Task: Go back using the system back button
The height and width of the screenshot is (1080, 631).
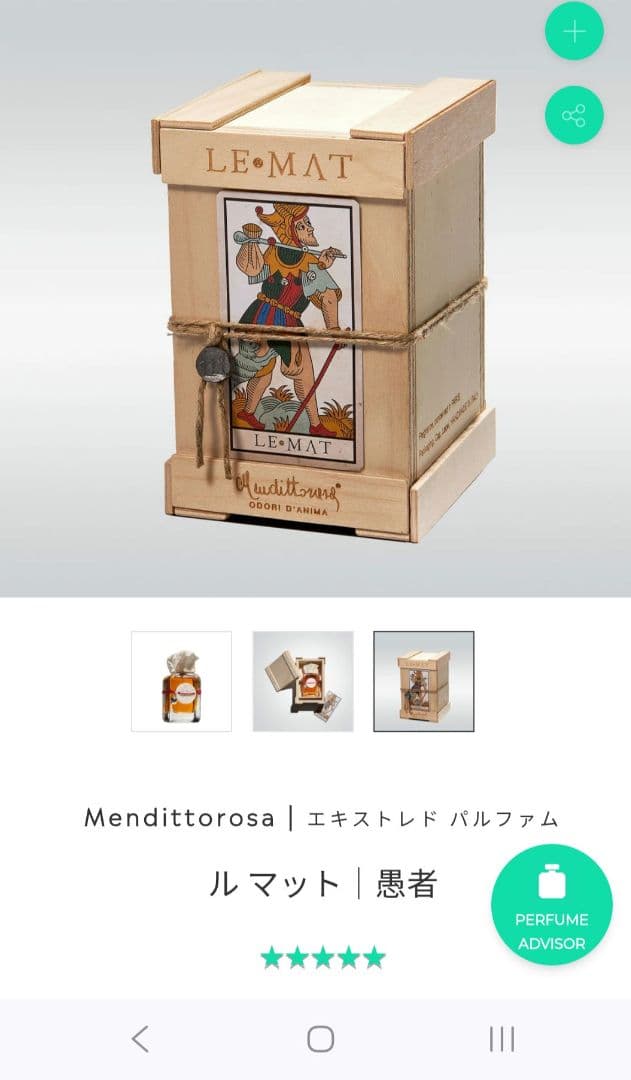Action: (140, 1039)
